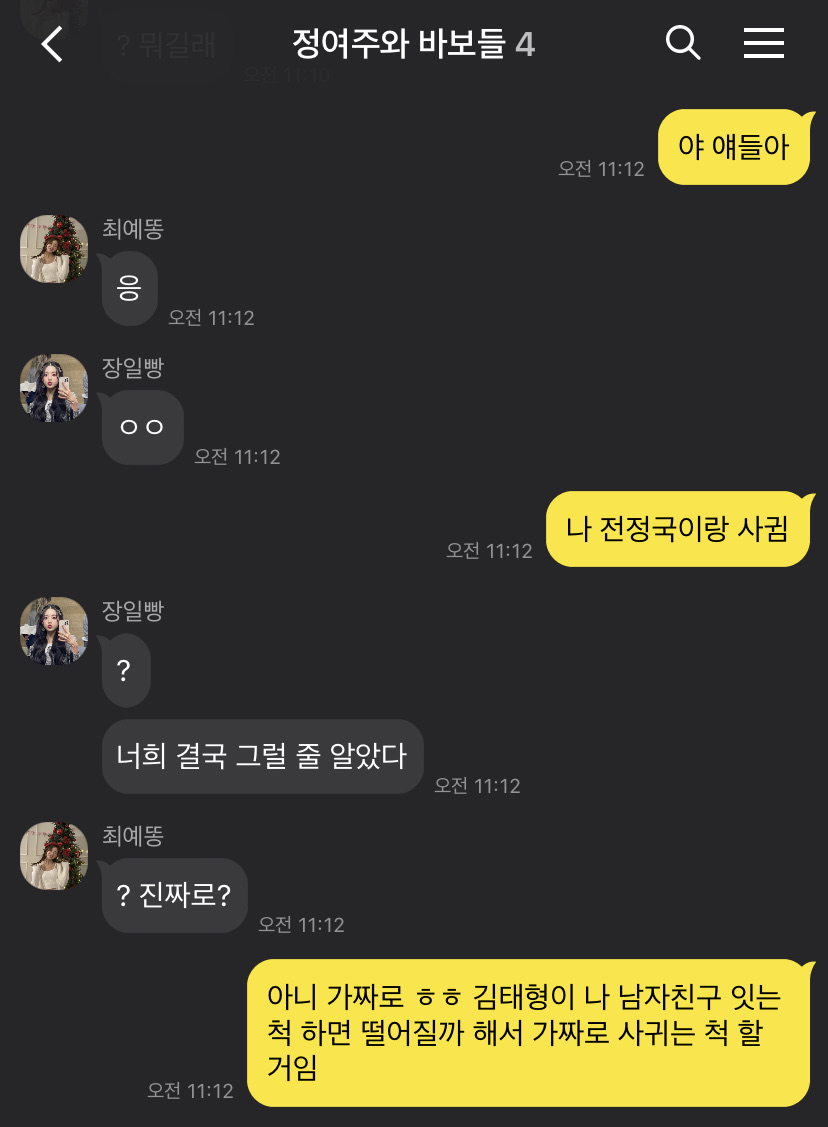Viewport: 828px width, 1127px height.
Task: Open the chat room hamburger menu
Action: 763,43
